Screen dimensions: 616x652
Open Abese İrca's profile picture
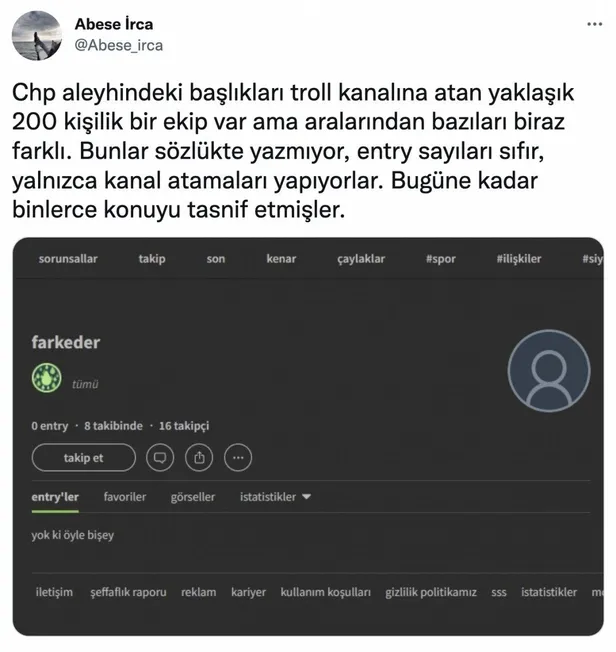click(x=35, y=34)
